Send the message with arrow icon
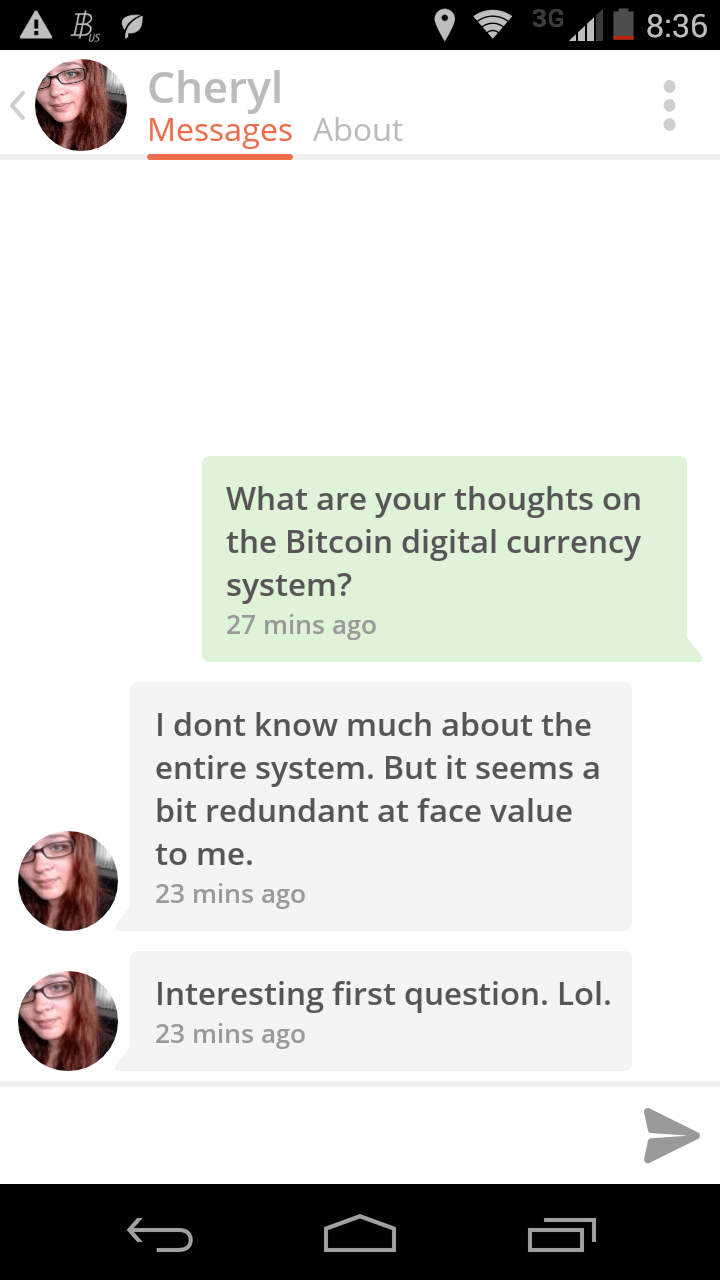Screen dimensions: 720x1280 coord(670,1135)
